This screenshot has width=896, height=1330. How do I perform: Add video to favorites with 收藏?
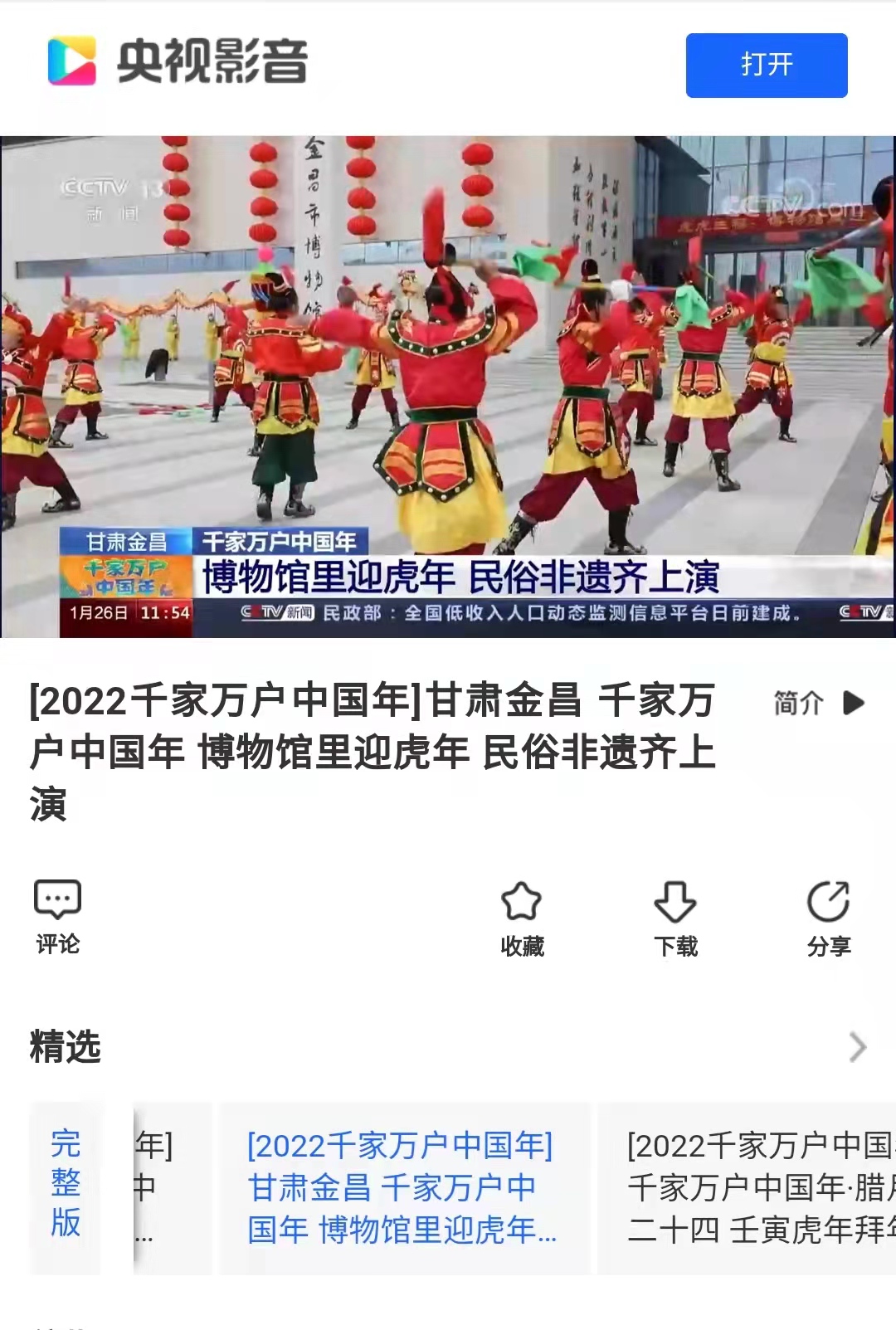pos(522,918)
